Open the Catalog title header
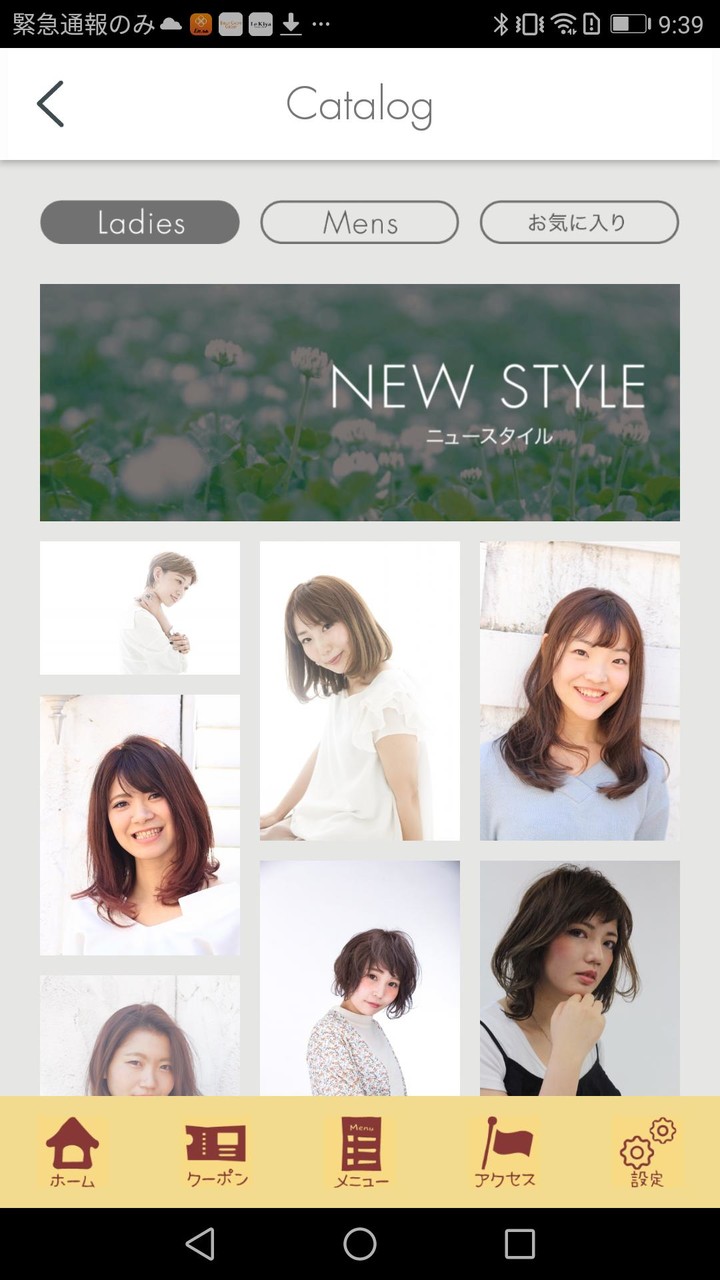 360,103
